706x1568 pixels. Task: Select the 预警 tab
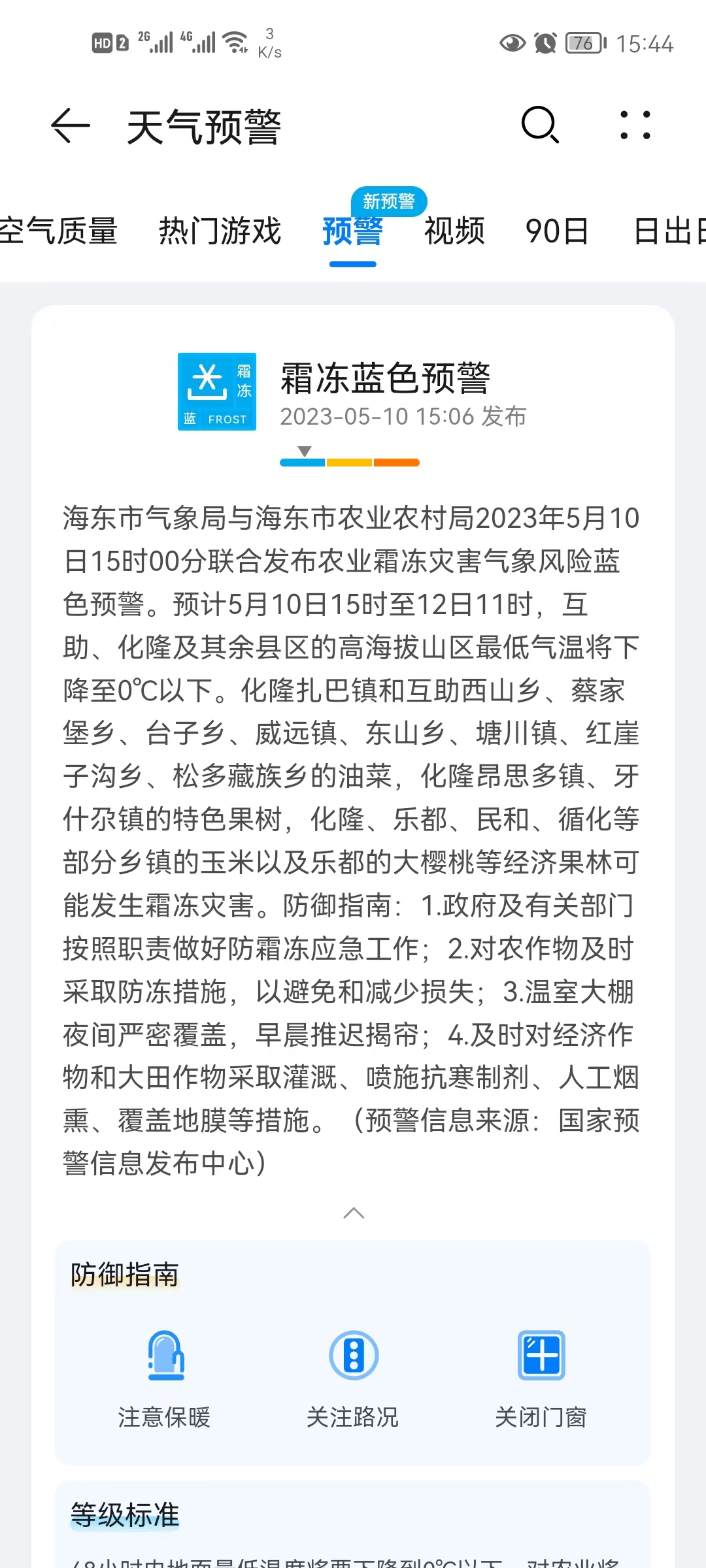click(353, 231)
